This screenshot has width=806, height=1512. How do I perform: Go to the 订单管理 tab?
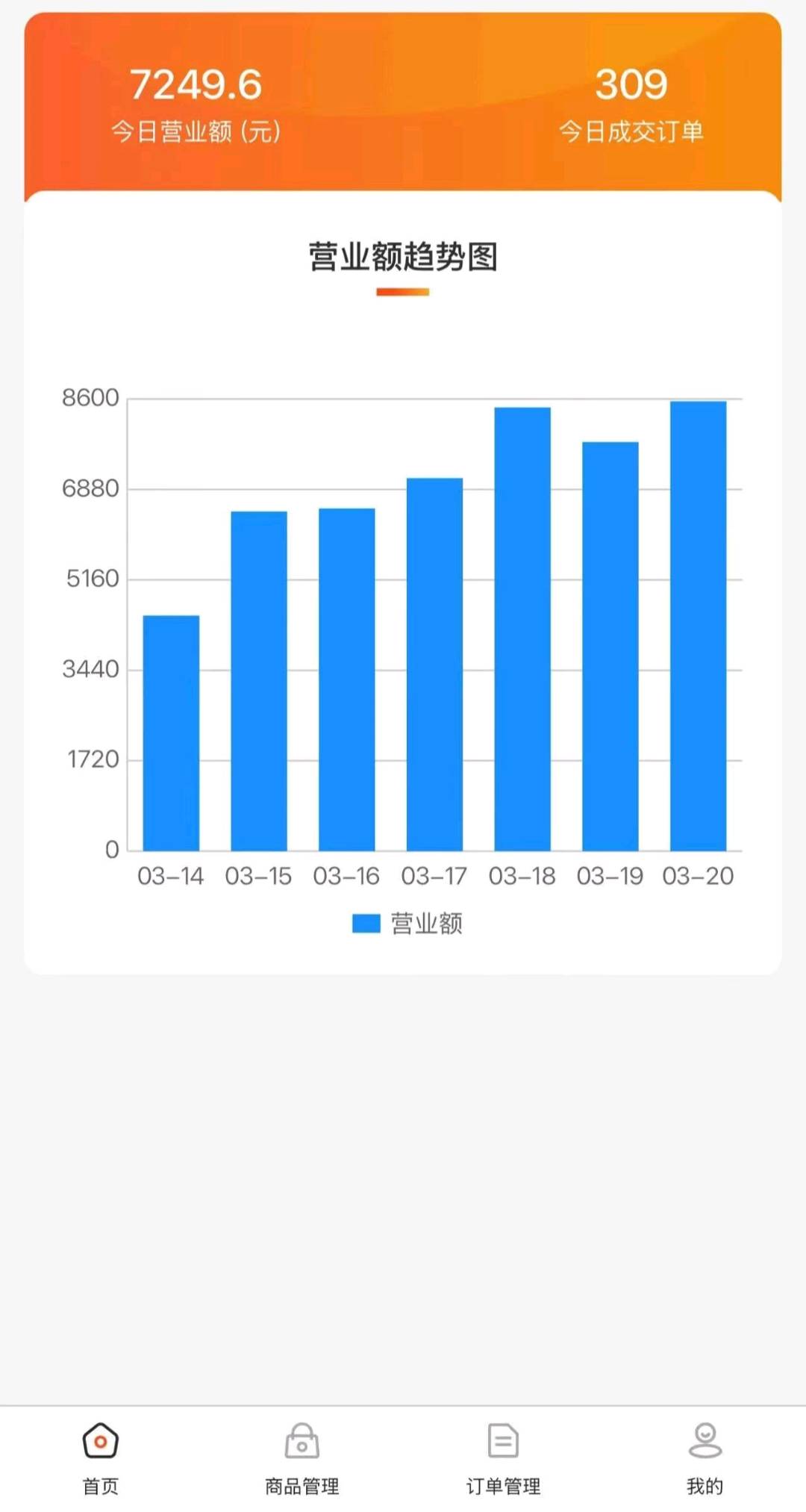[503, 1457]
